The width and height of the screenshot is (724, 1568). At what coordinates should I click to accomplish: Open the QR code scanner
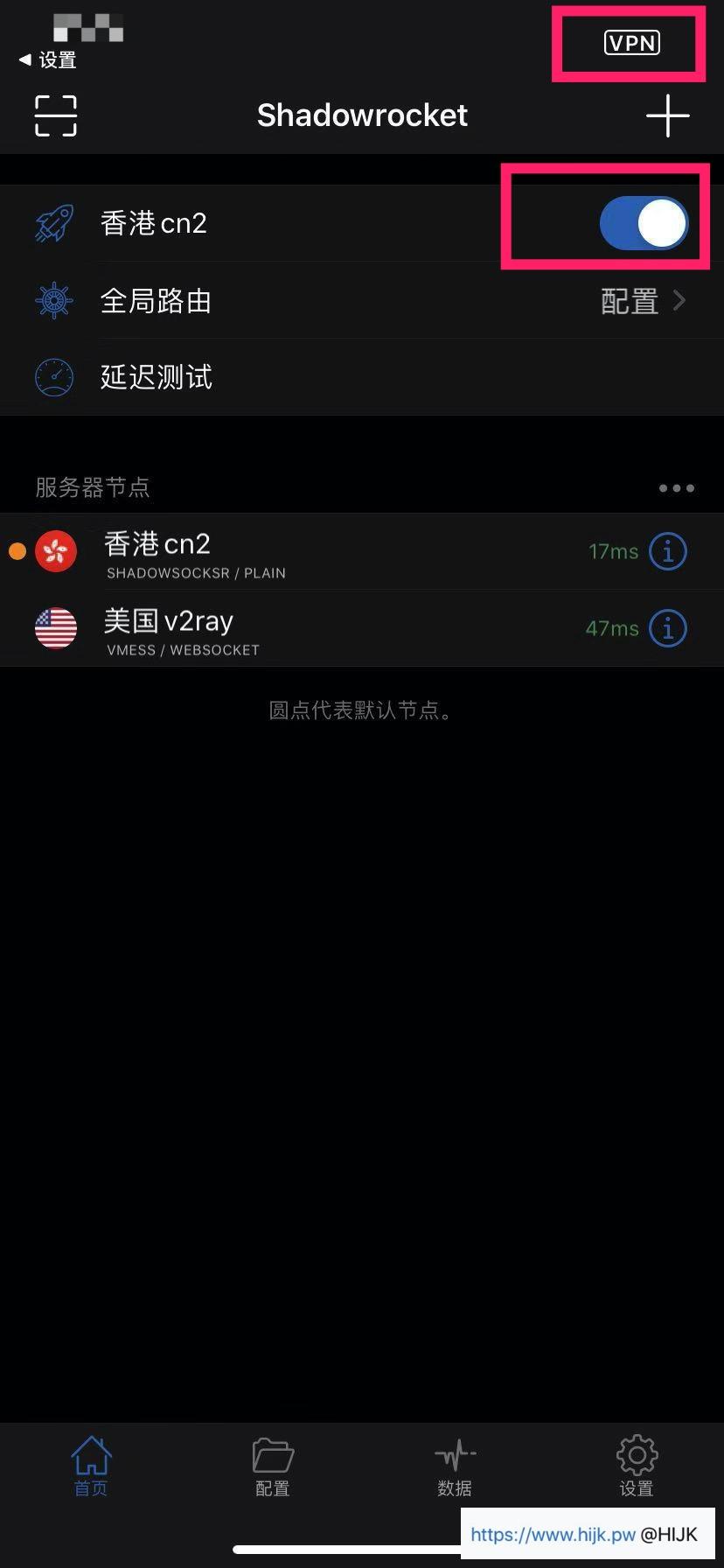[x=56, y=116]
